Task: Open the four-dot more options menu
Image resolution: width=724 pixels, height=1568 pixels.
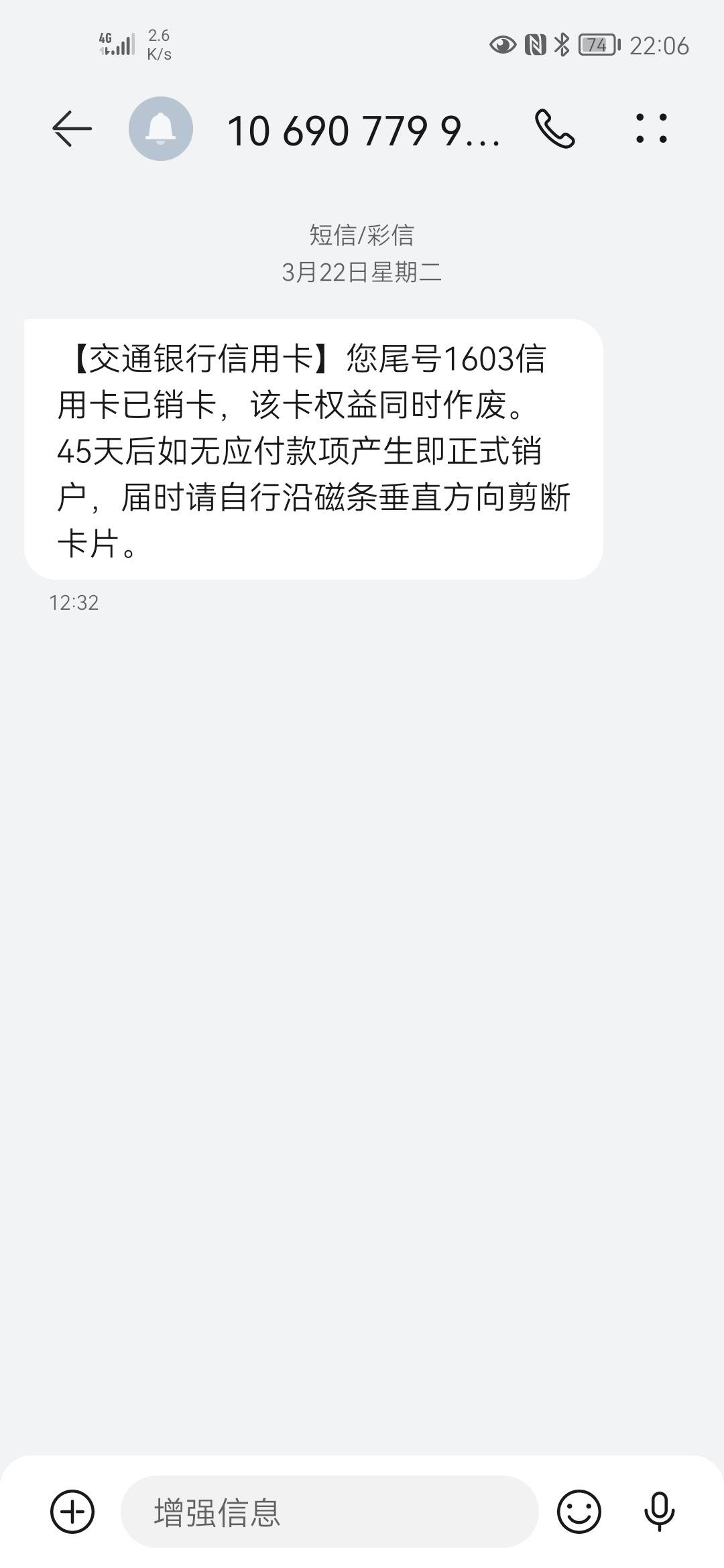Action: 652,129
